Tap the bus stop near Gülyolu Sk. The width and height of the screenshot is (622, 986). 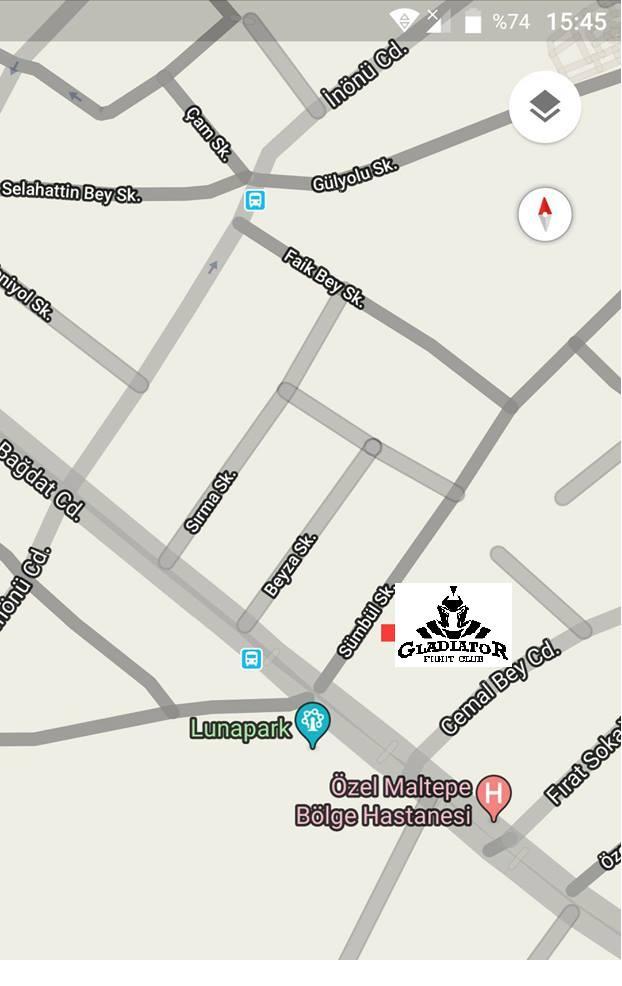(x=255, y=200)
